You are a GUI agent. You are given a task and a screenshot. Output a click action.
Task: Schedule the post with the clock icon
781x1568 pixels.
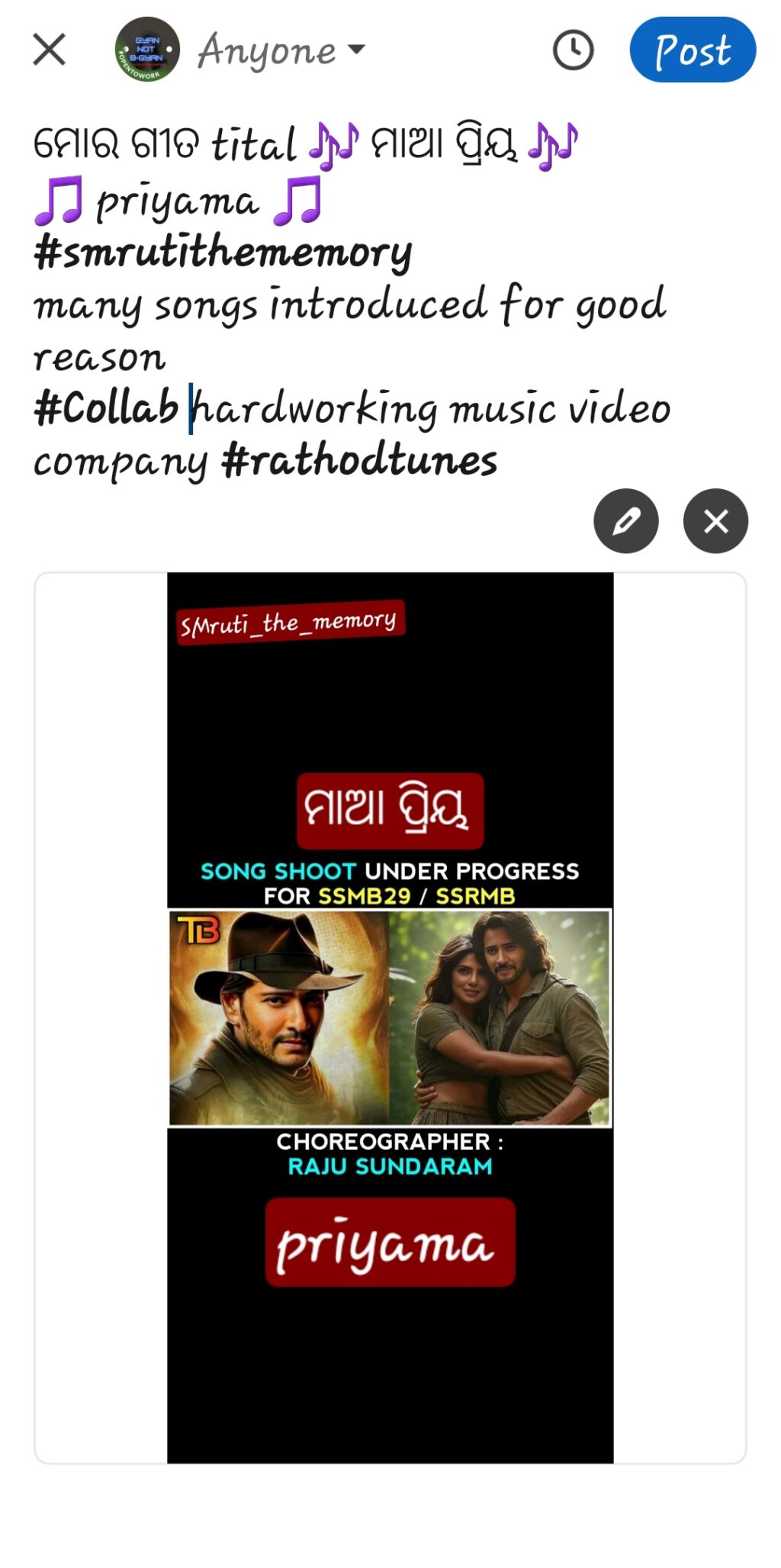point(573,50)
